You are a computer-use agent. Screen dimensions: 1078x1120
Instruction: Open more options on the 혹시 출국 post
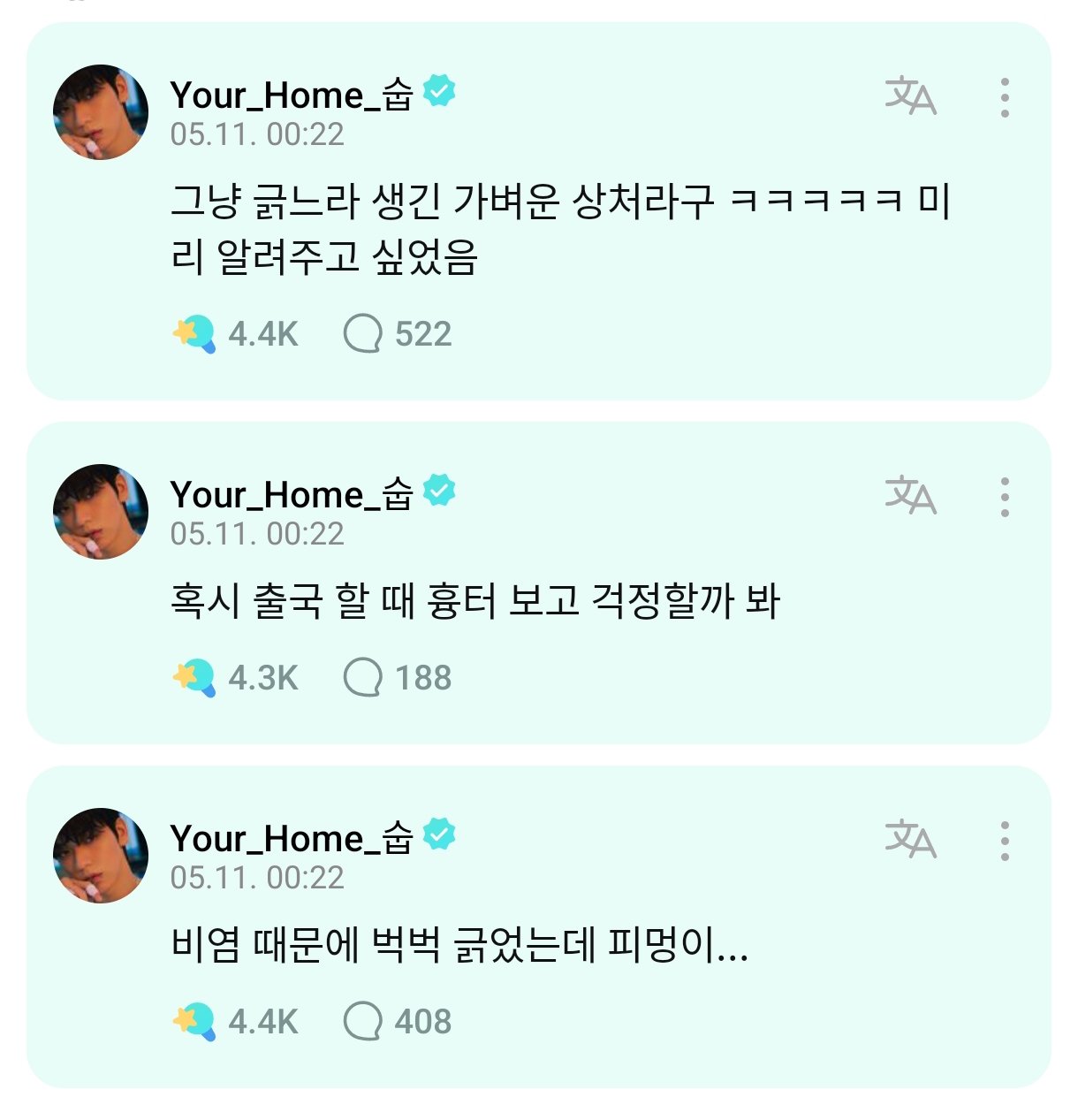click(x=1005, y=497)
